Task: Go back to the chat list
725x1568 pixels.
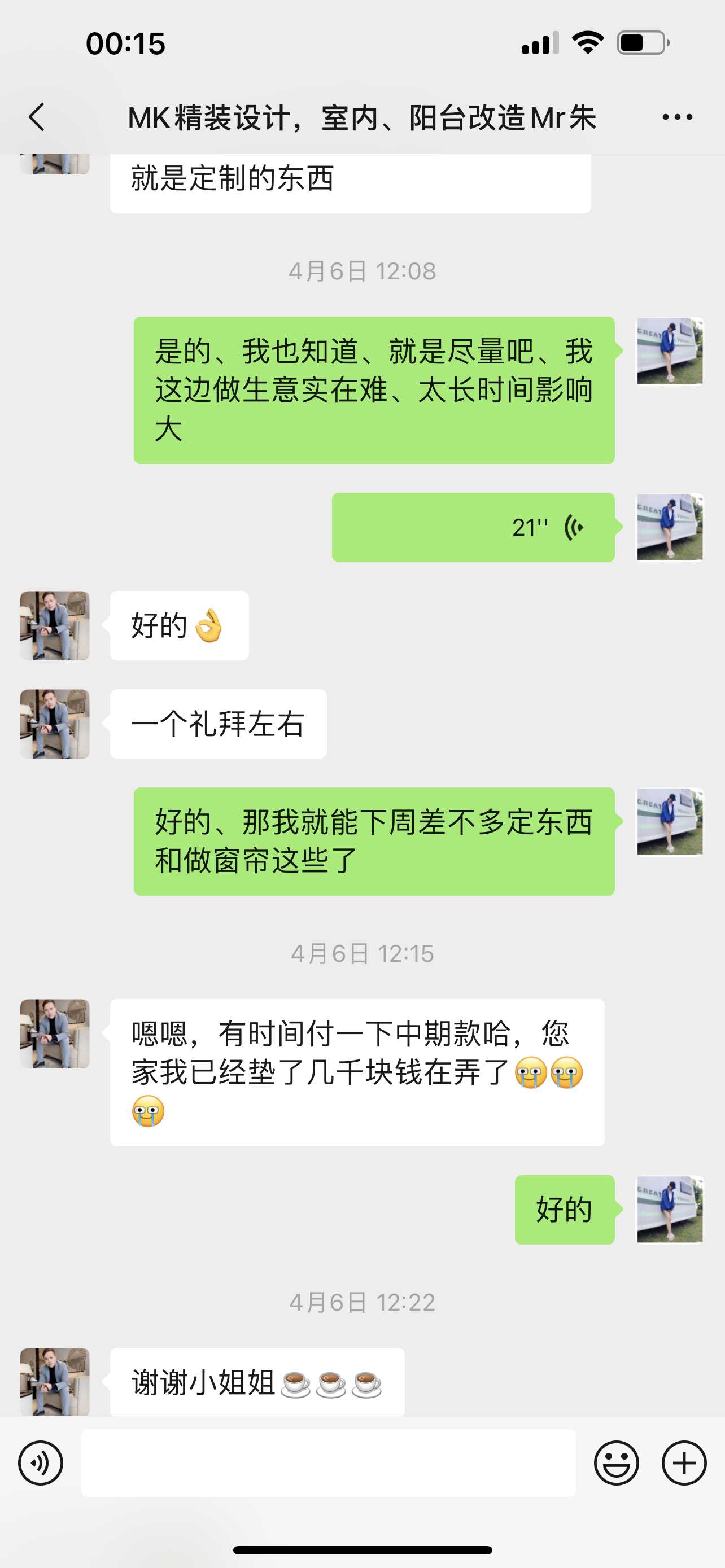Action: tap(38, 117)
